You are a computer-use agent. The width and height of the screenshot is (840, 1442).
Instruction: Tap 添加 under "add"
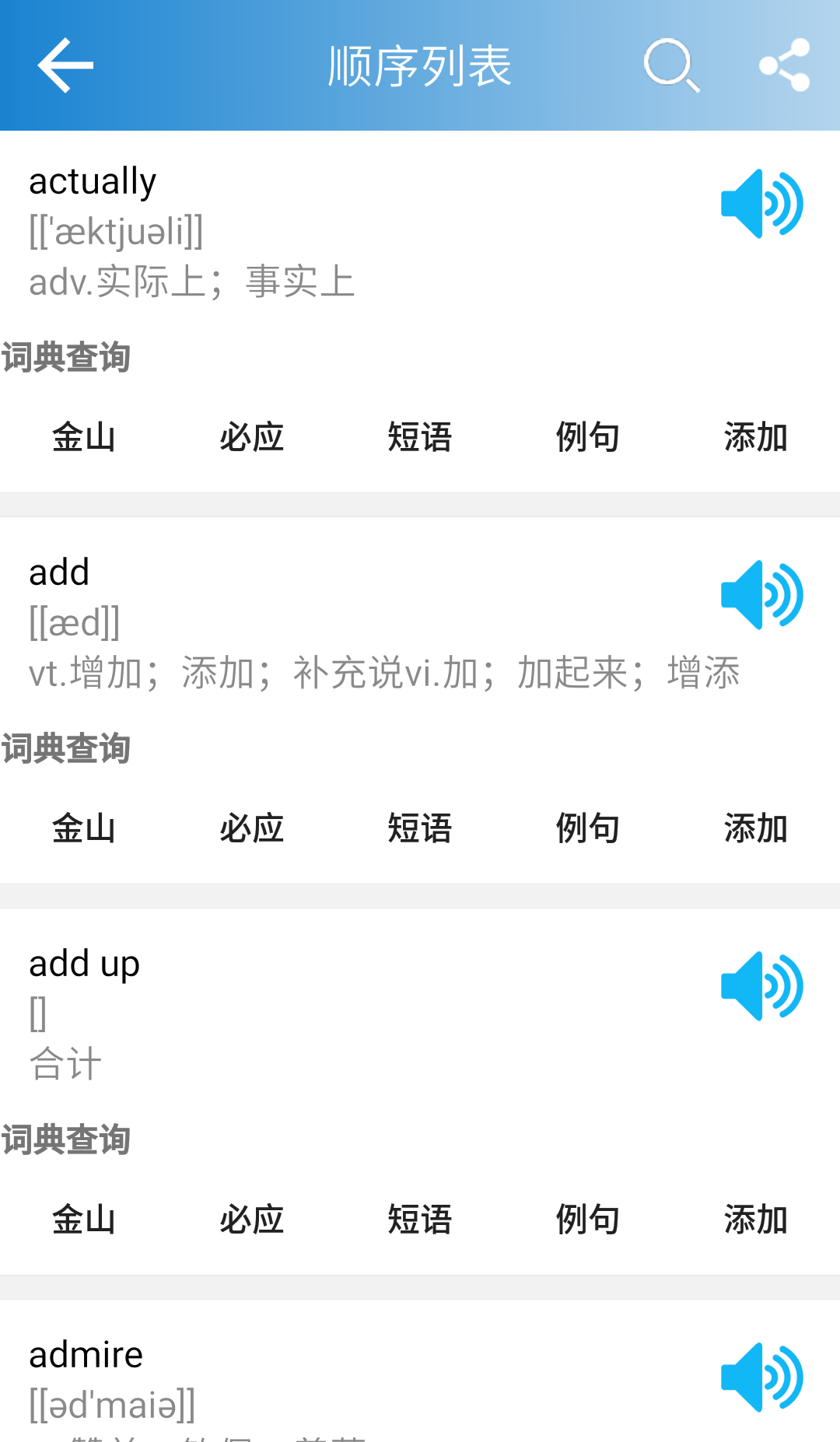tap(756, 828)
